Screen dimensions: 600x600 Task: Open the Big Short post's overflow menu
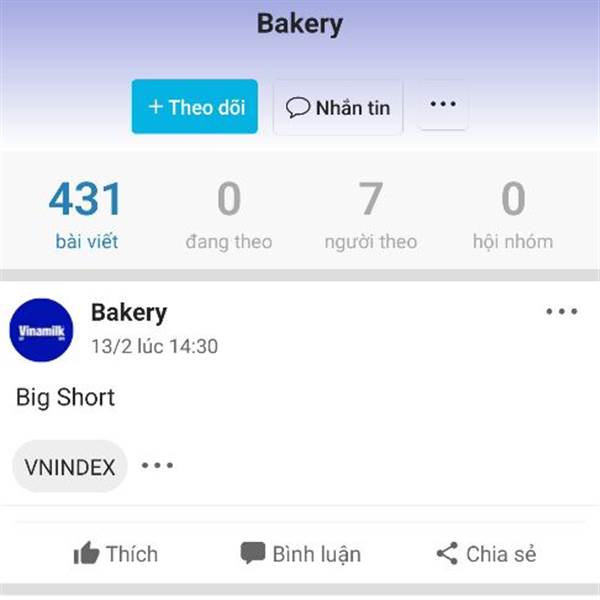tap(562, 311)
